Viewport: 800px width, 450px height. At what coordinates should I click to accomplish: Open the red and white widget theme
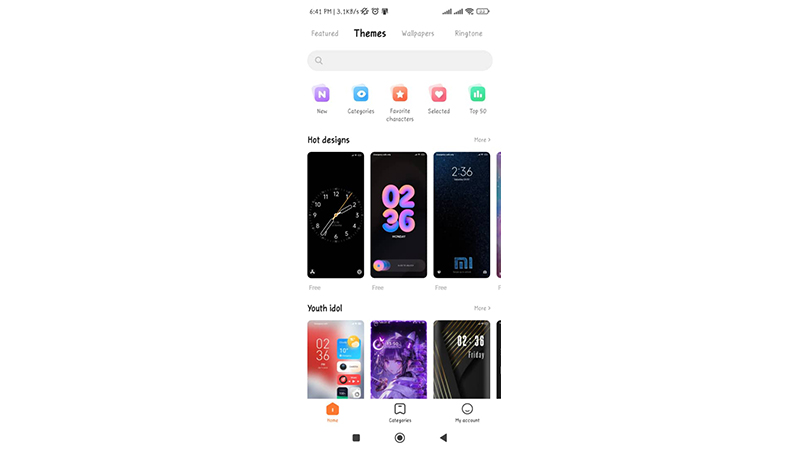336,360
